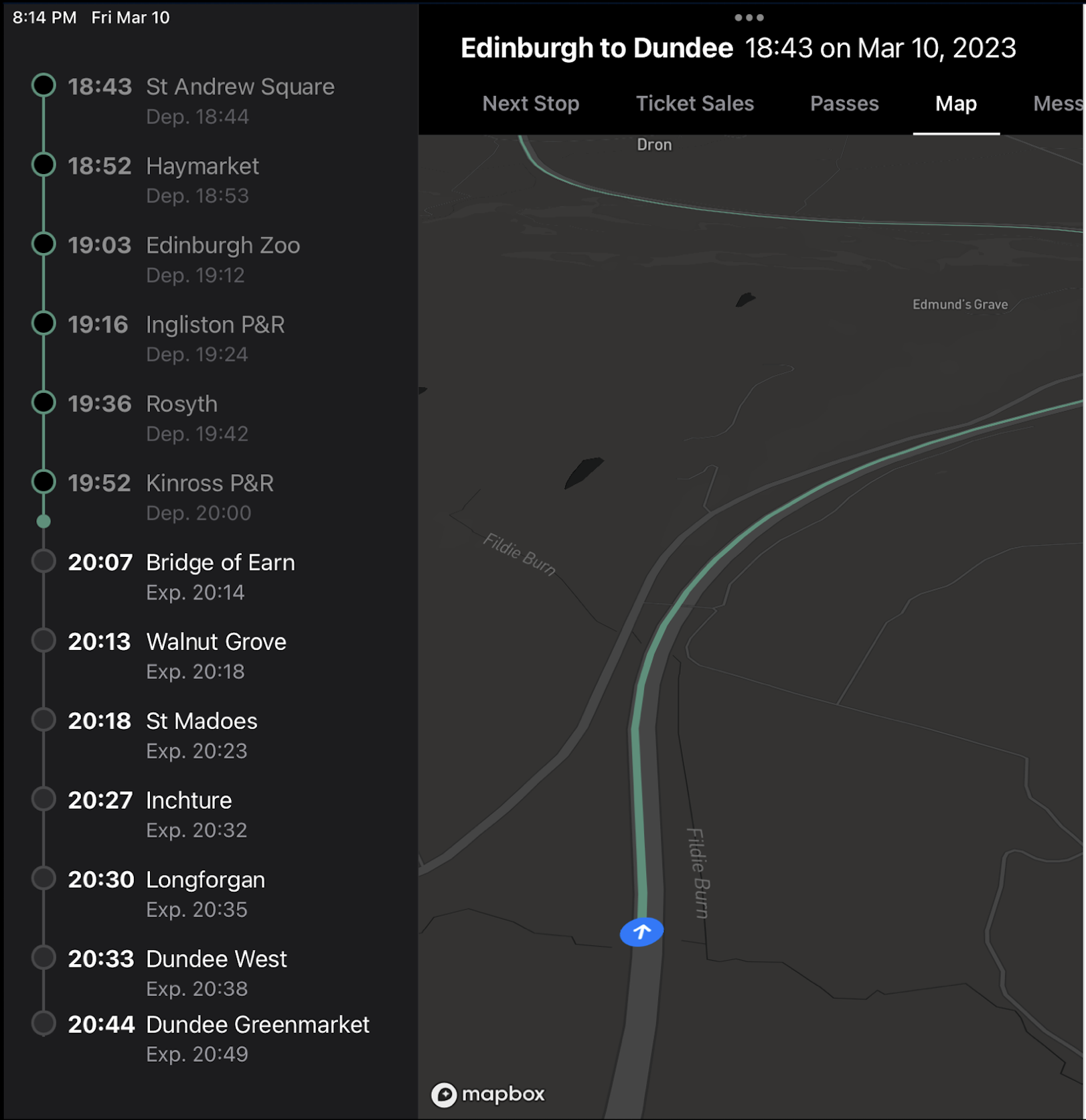
Task: Open the Ticket Sales tab
Action: 694,104
